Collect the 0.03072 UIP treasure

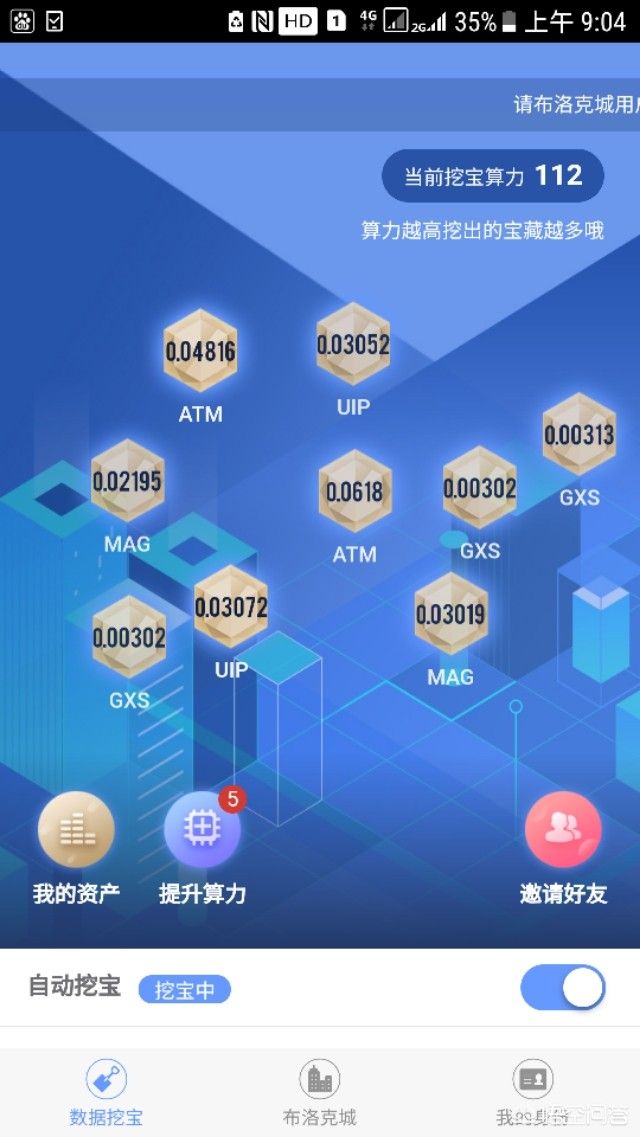[x=231, y=607]
